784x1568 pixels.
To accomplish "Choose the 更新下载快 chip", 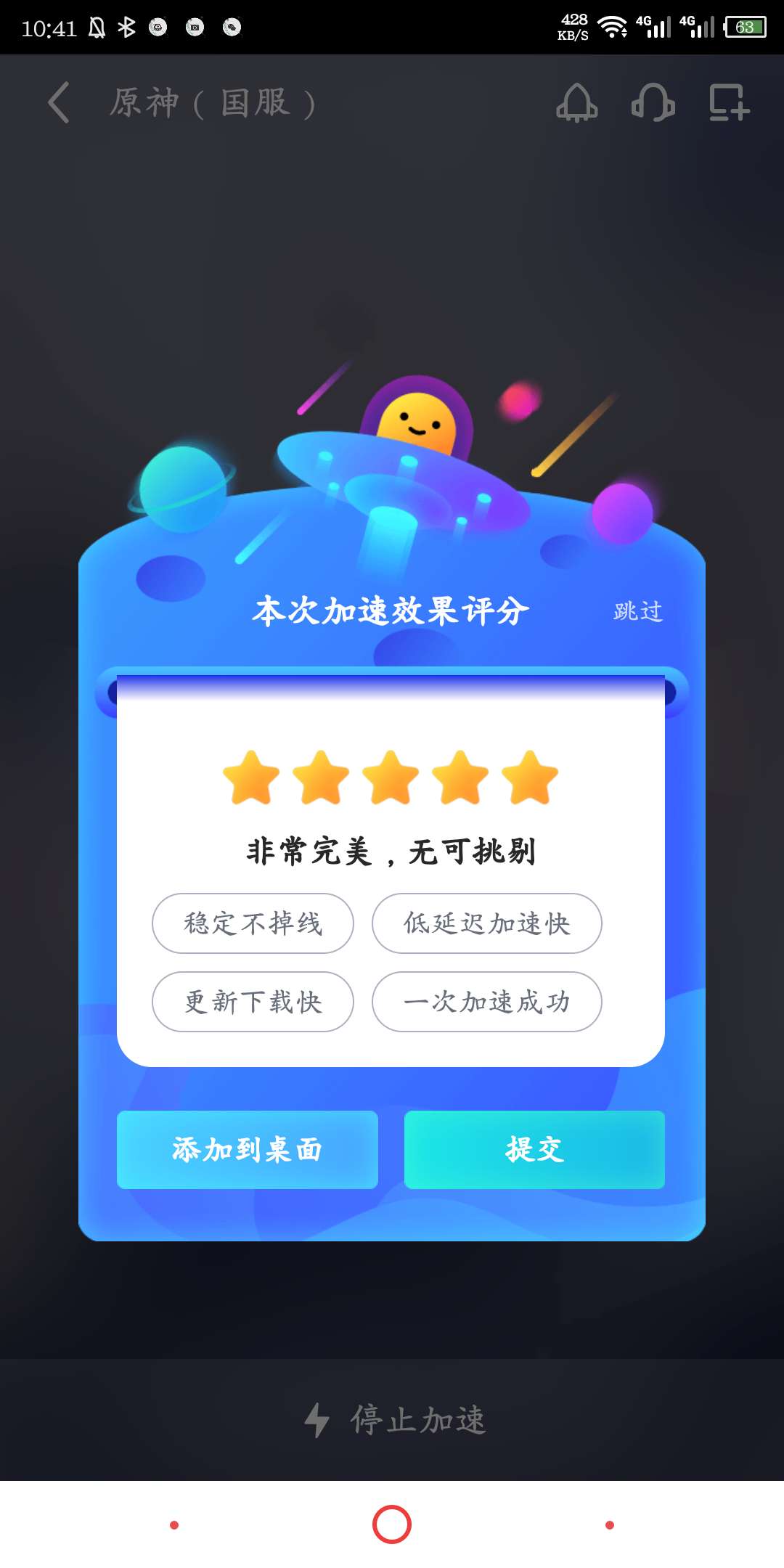I will click(253, 1002).
